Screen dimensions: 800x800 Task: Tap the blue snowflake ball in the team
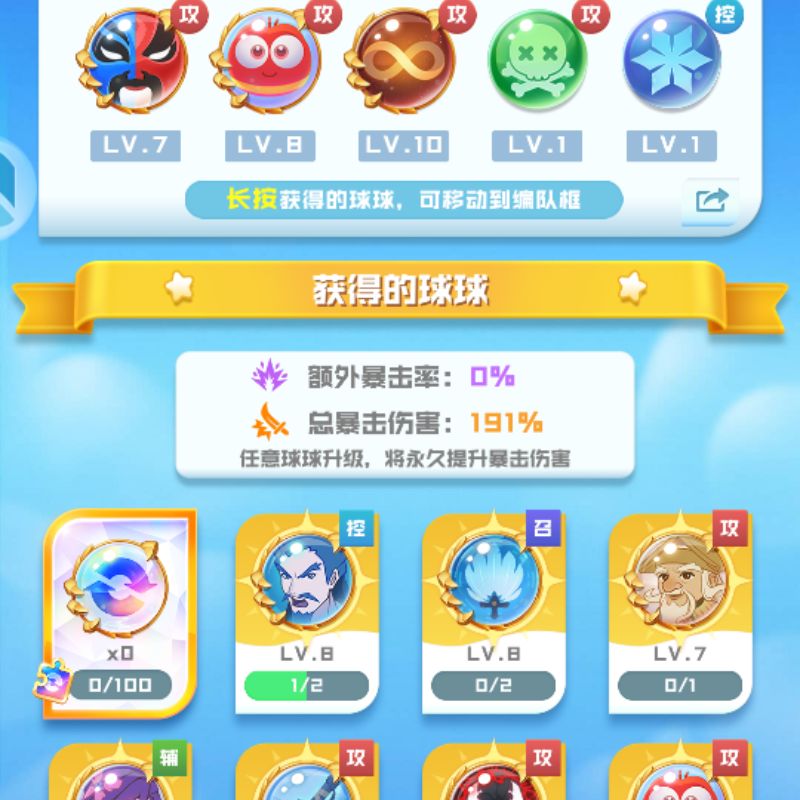(x=671, y=60)
